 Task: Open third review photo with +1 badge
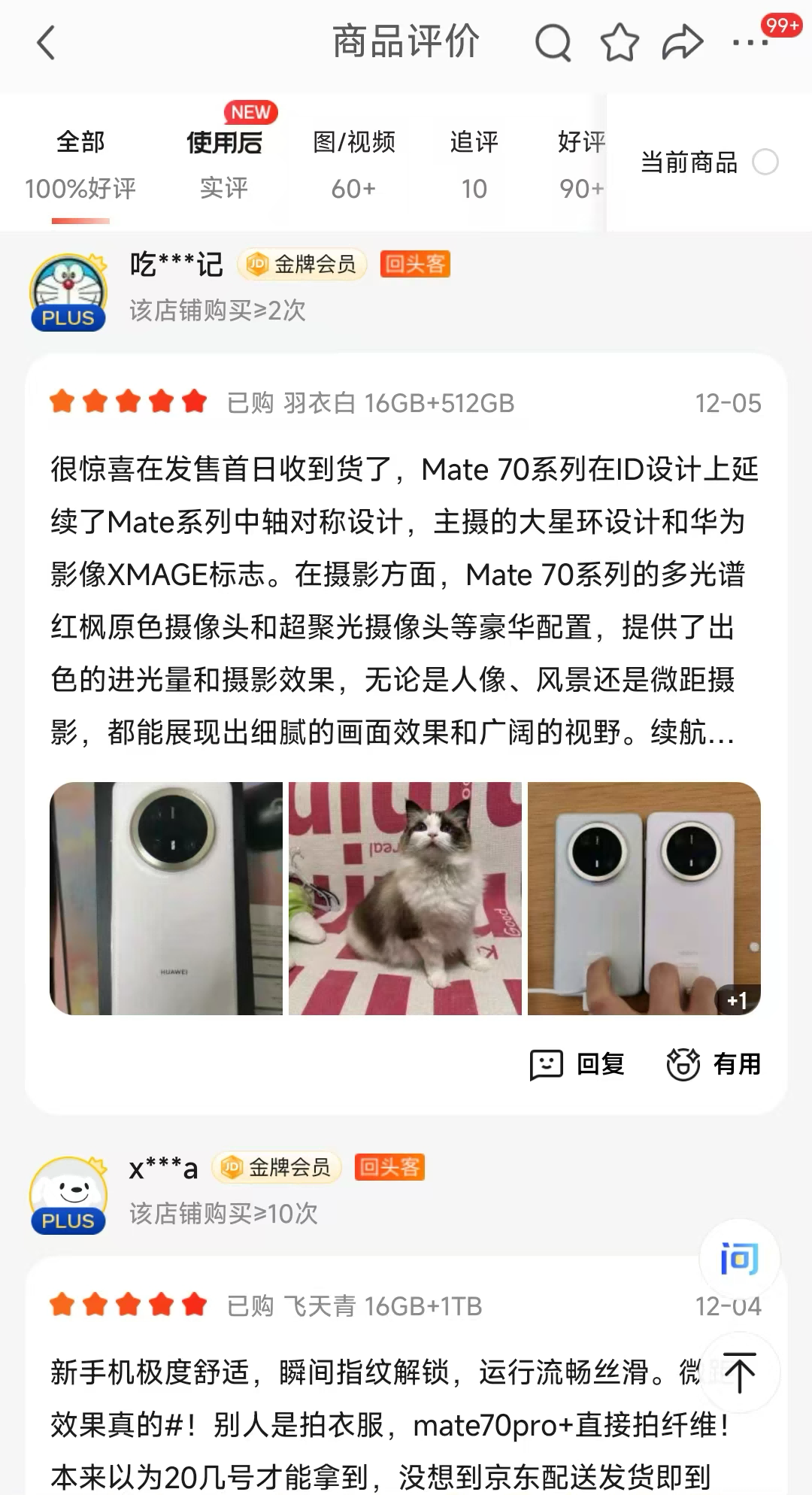644,898
